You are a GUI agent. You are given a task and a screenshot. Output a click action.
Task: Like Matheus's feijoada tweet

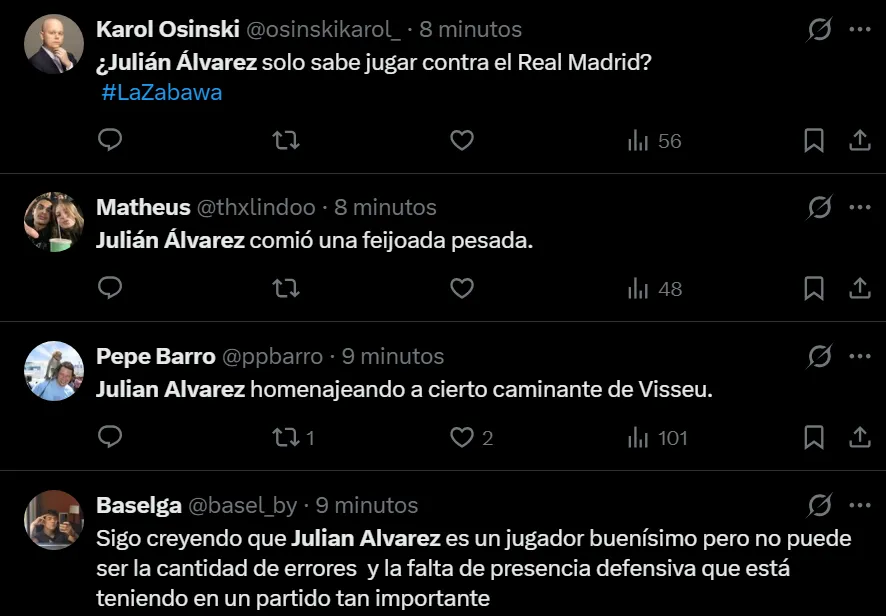tap(461, 289)
